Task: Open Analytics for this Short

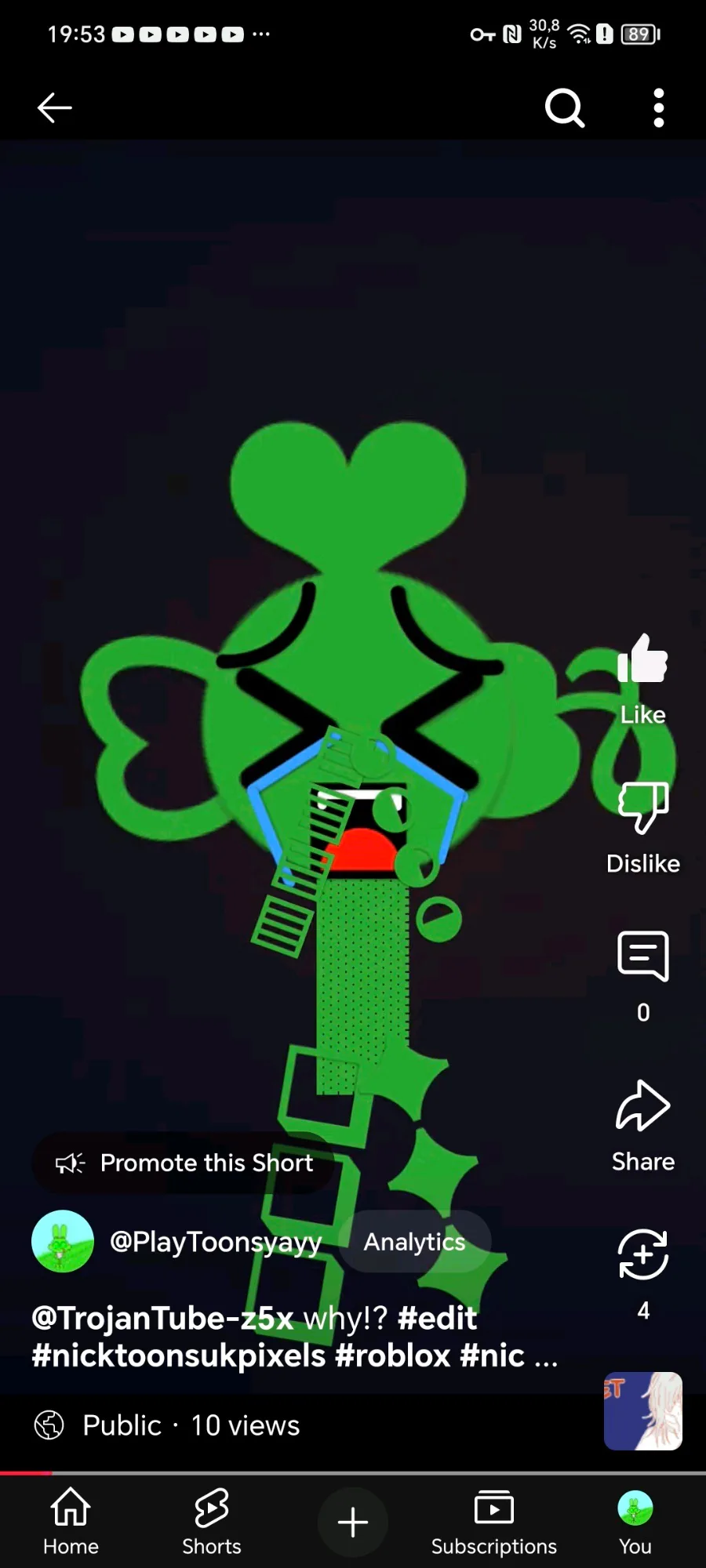Action: coord(414,1242)
